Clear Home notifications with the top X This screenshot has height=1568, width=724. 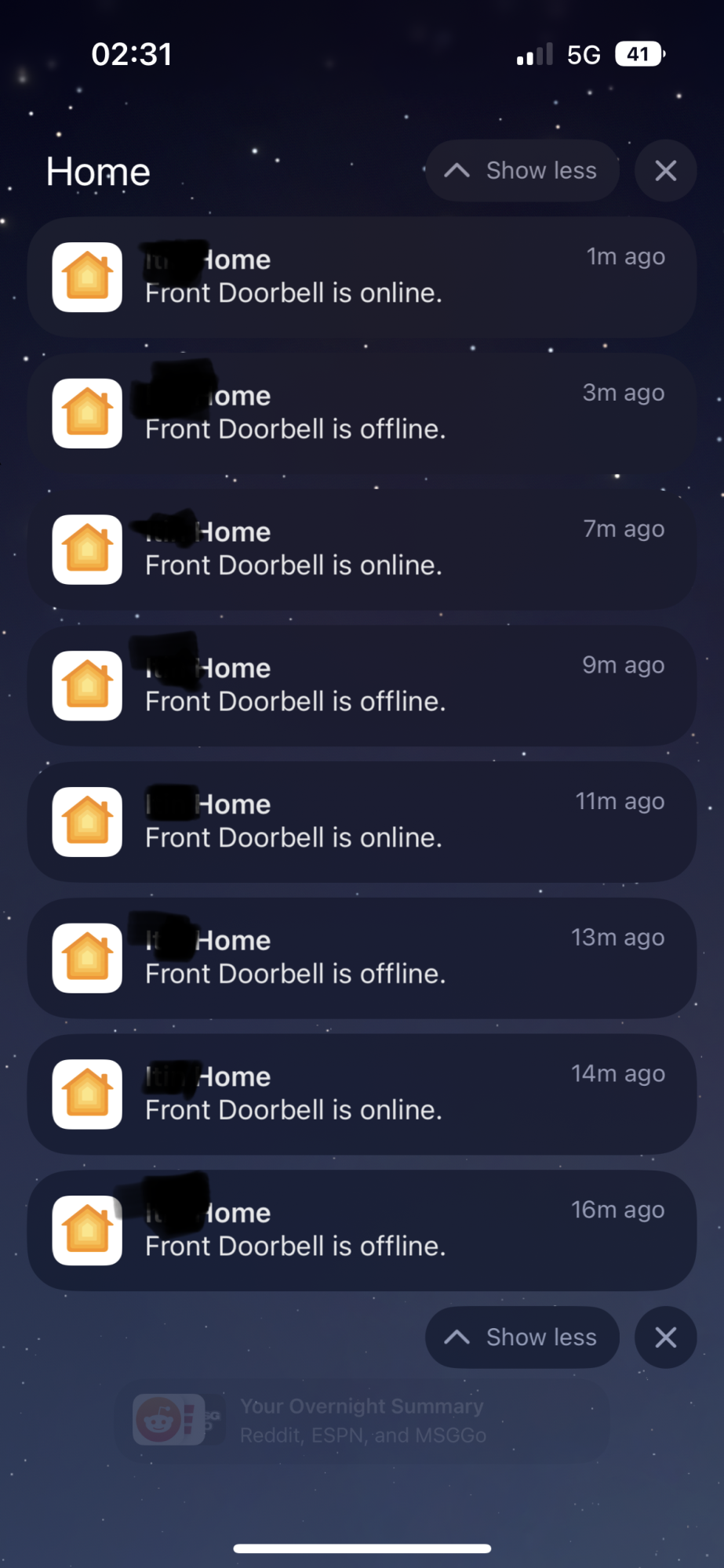(665, 171)
